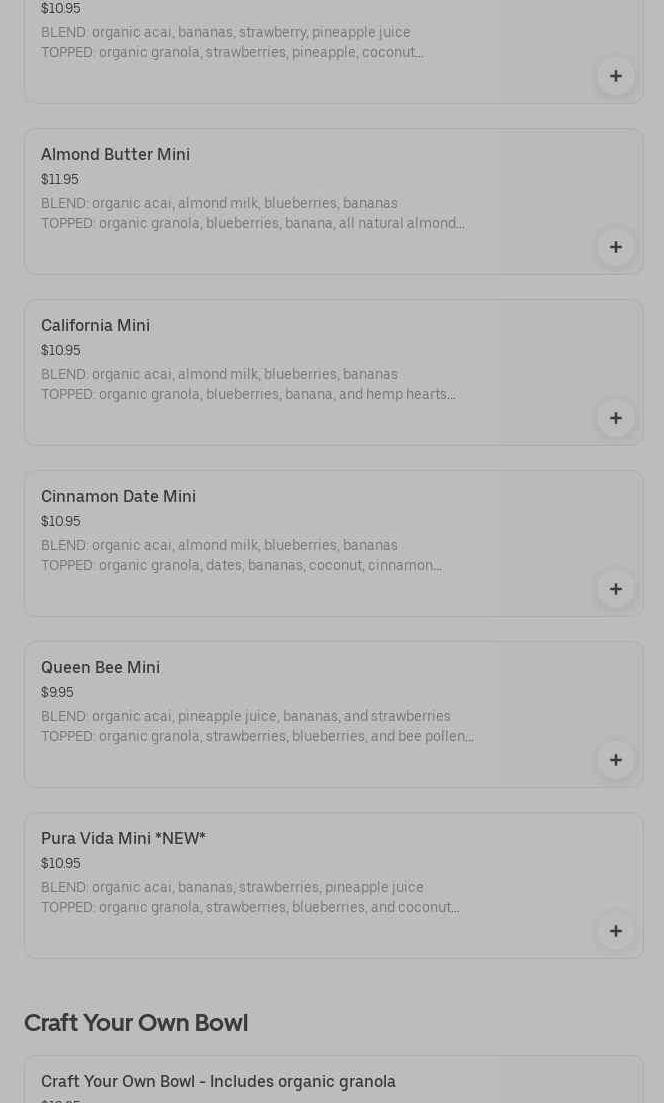
Task: Add Almond Butter Mini to cart
Action: (615, 247)
